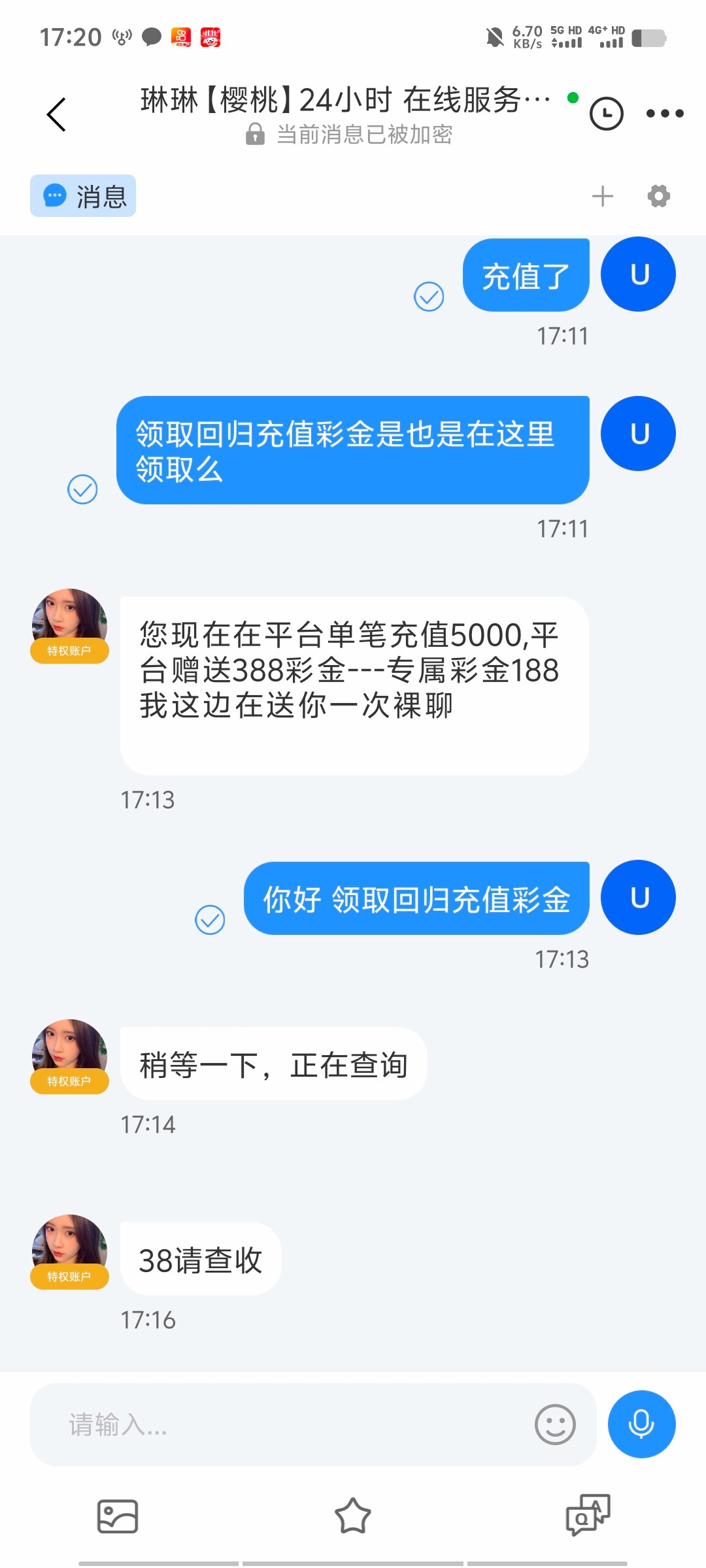Open the three-dot overflow menu
This screenshot has width=706, height=1568.
(x=664, y=114)
